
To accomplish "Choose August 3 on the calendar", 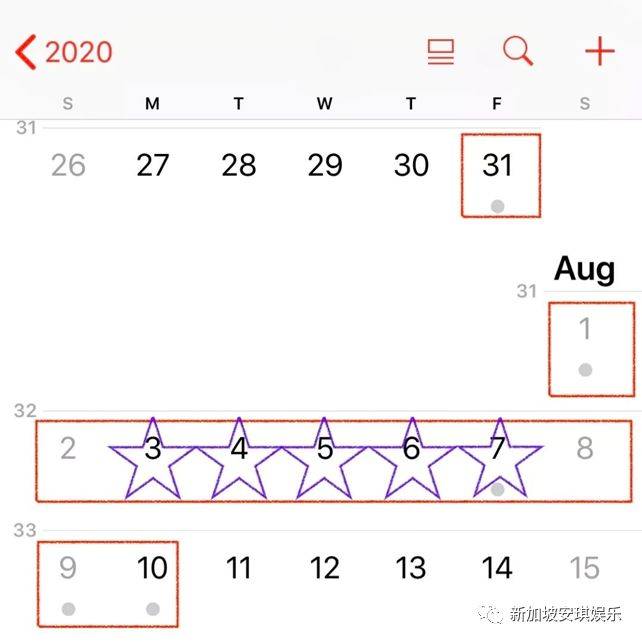I will pos(153,449).
